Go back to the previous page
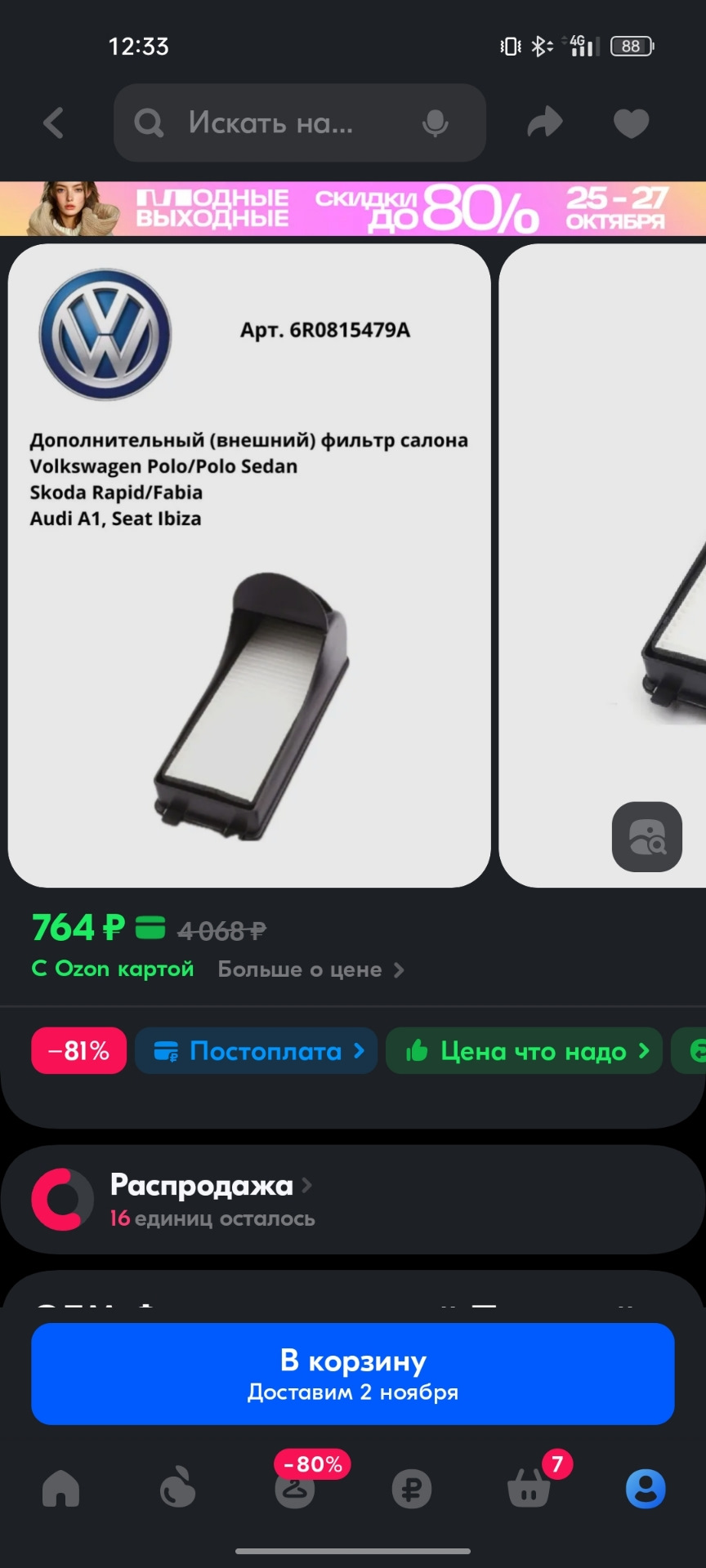The image size is (706, 1568). tap(54, 123)
